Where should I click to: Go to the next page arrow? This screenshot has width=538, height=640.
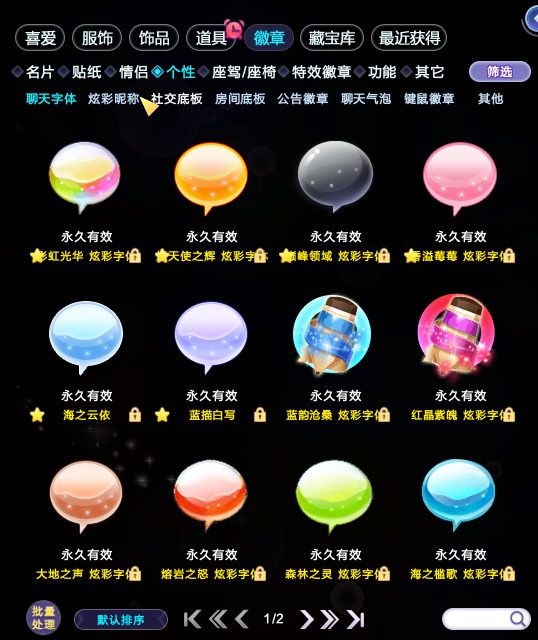[306, 619]
